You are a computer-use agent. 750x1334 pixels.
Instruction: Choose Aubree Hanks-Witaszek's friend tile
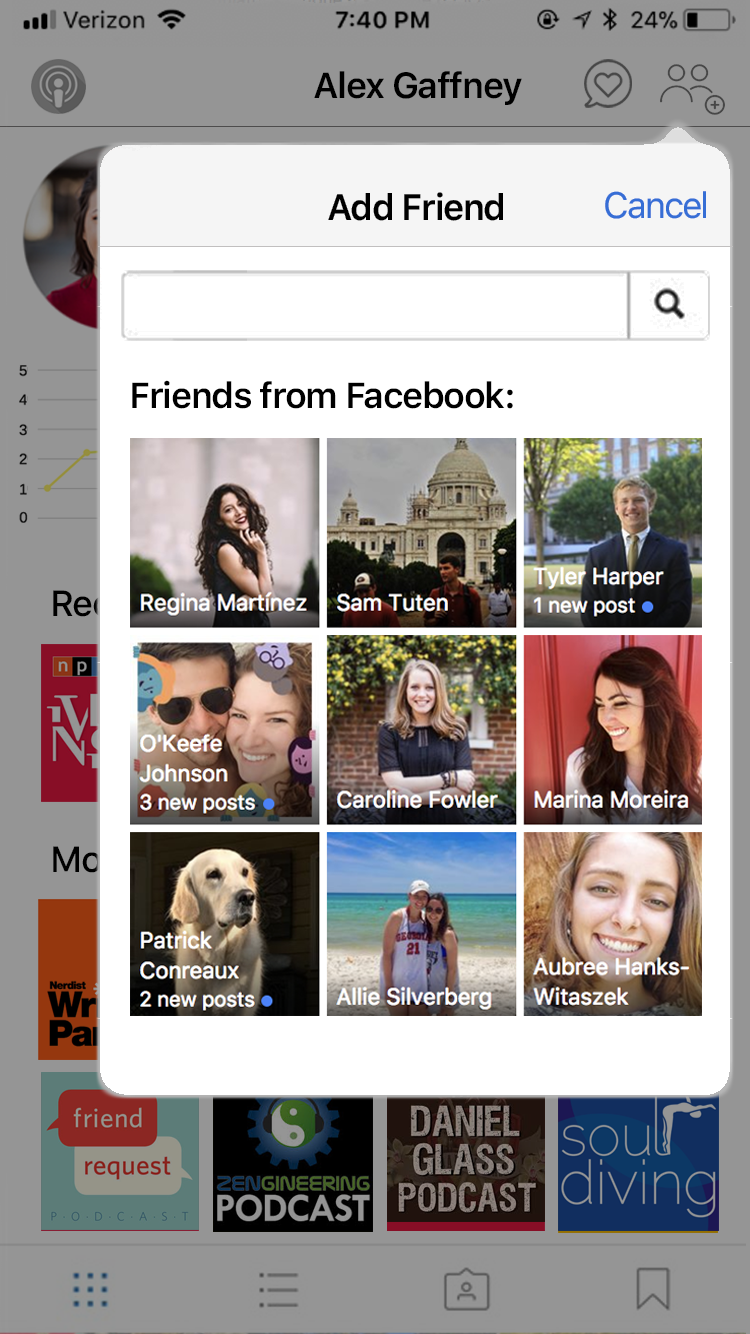pyautogui.click(x=612, y=923)
